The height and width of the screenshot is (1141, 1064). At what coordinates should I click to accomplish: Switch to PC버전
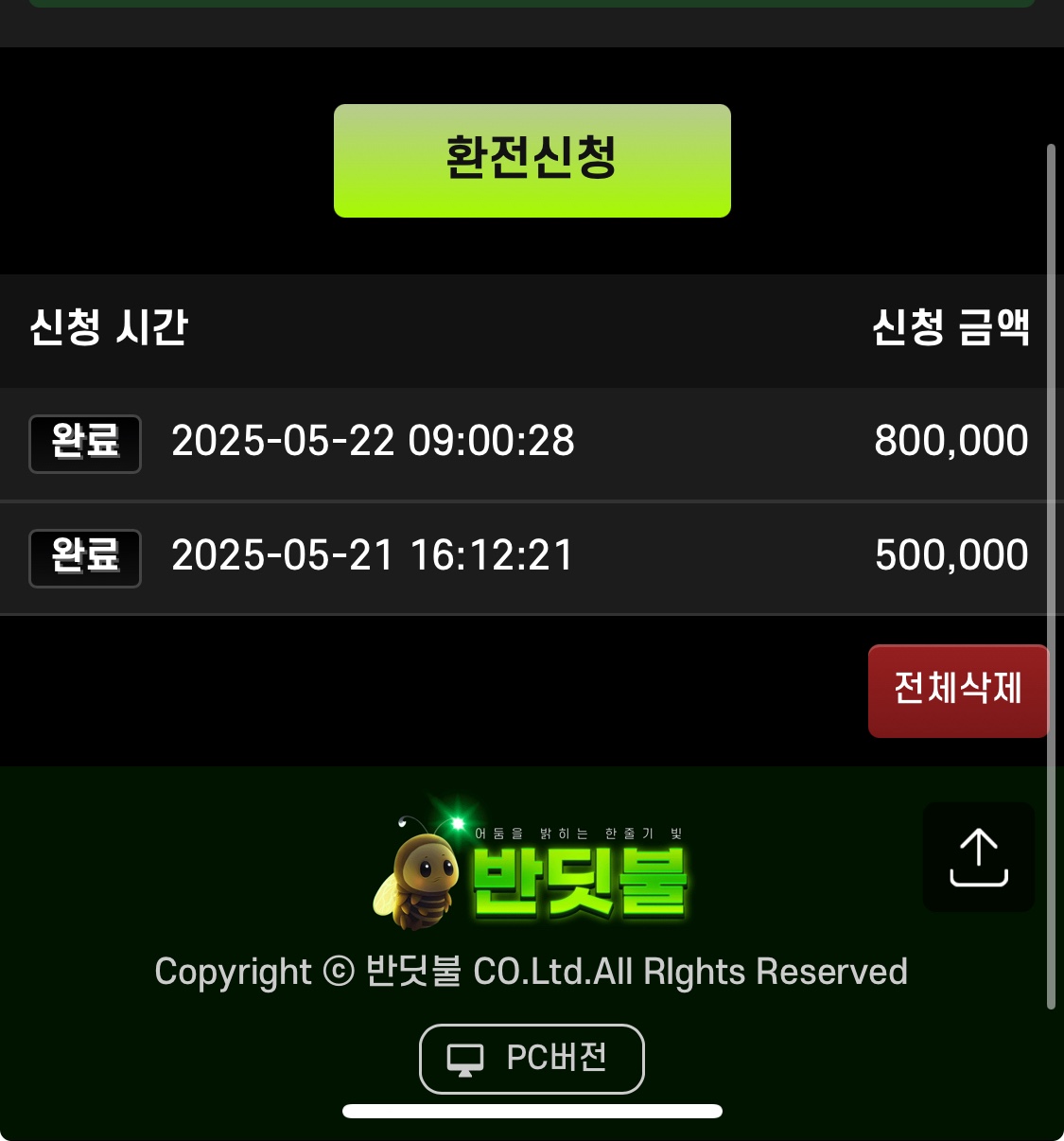click(x=532, y=1058)
